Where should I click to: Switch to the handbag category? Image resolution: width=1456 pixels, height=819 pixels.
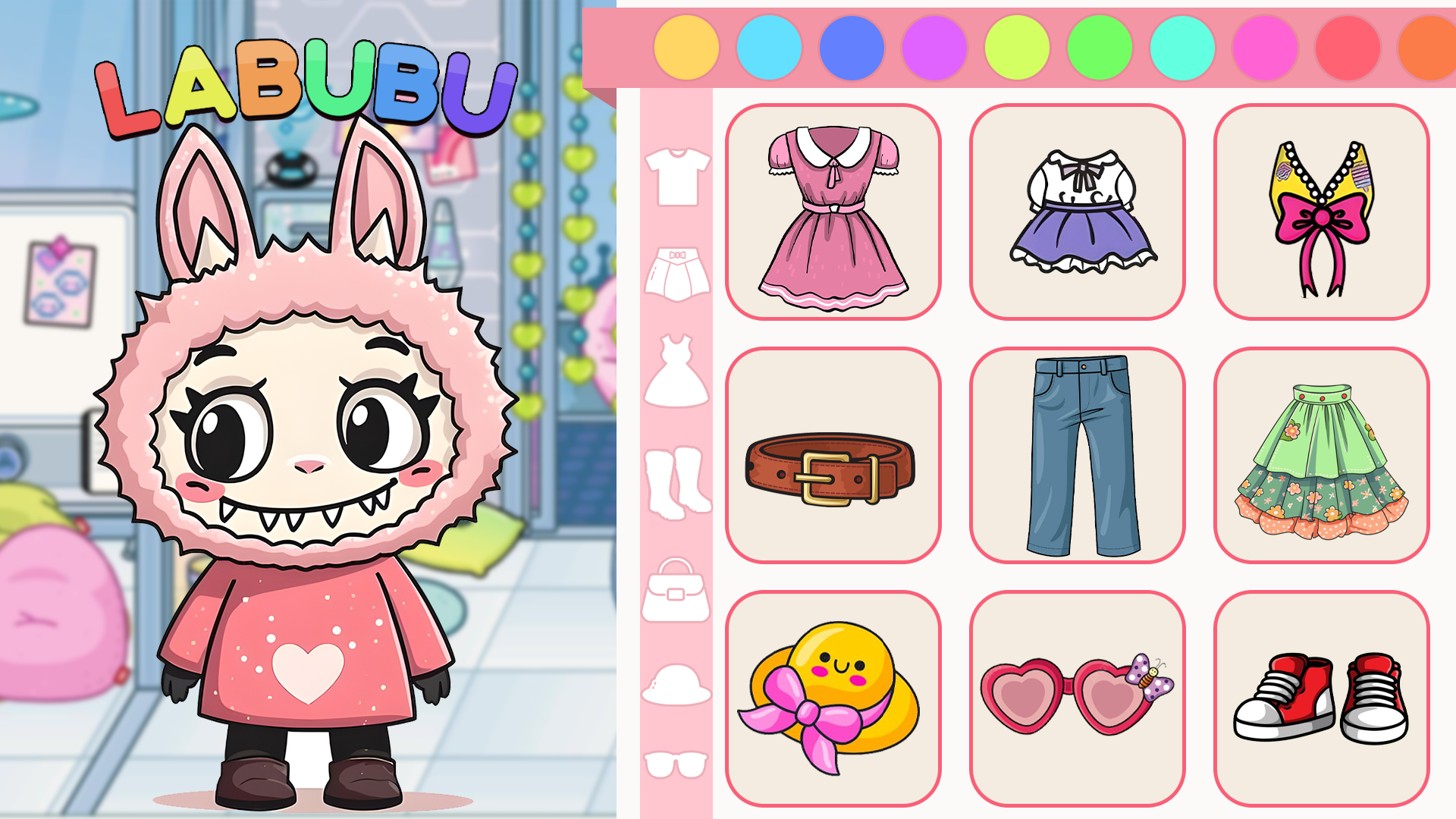[x=676, y=591]
